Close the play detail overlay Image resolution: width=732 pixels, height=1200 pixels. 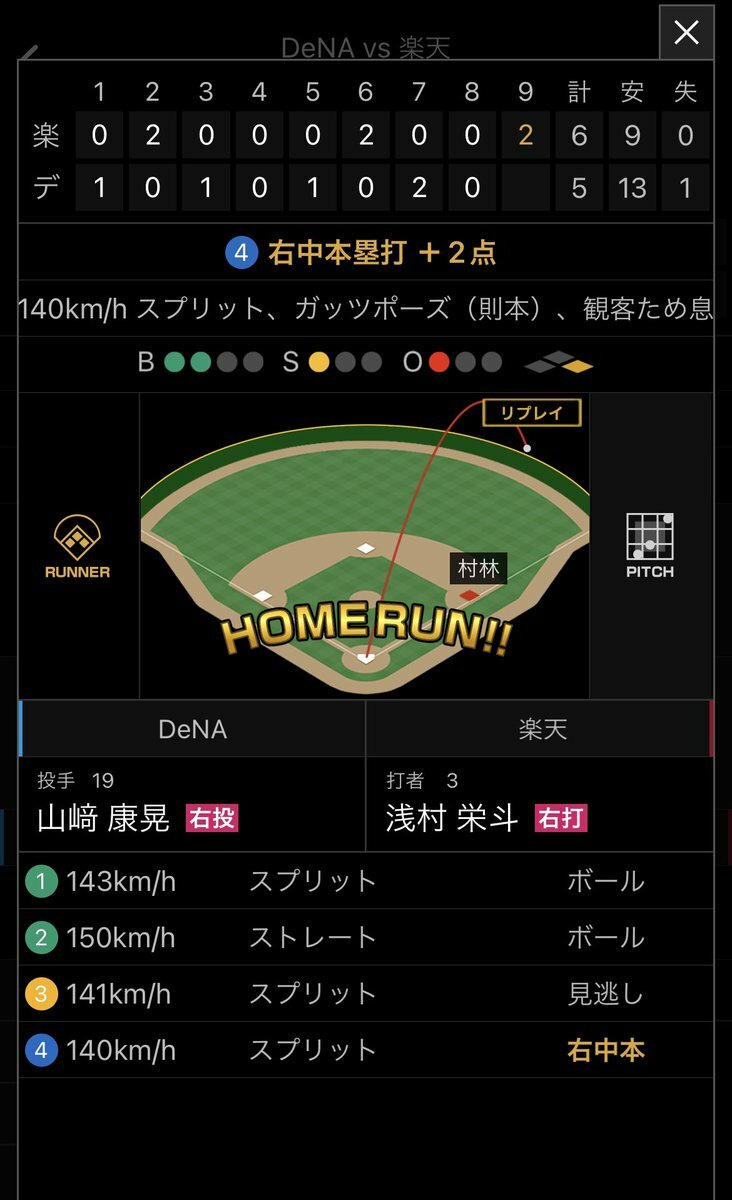686,32
